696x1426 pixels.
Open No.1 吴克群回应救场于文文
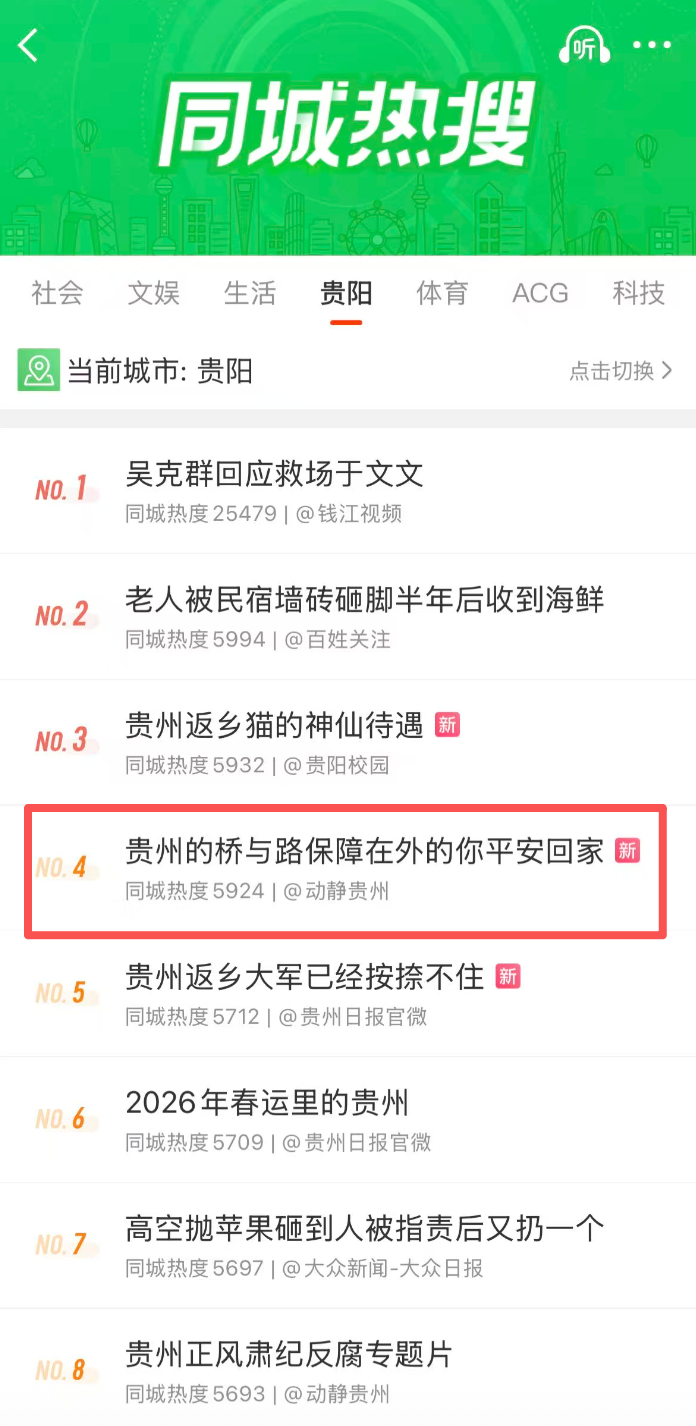pos(275,473)
